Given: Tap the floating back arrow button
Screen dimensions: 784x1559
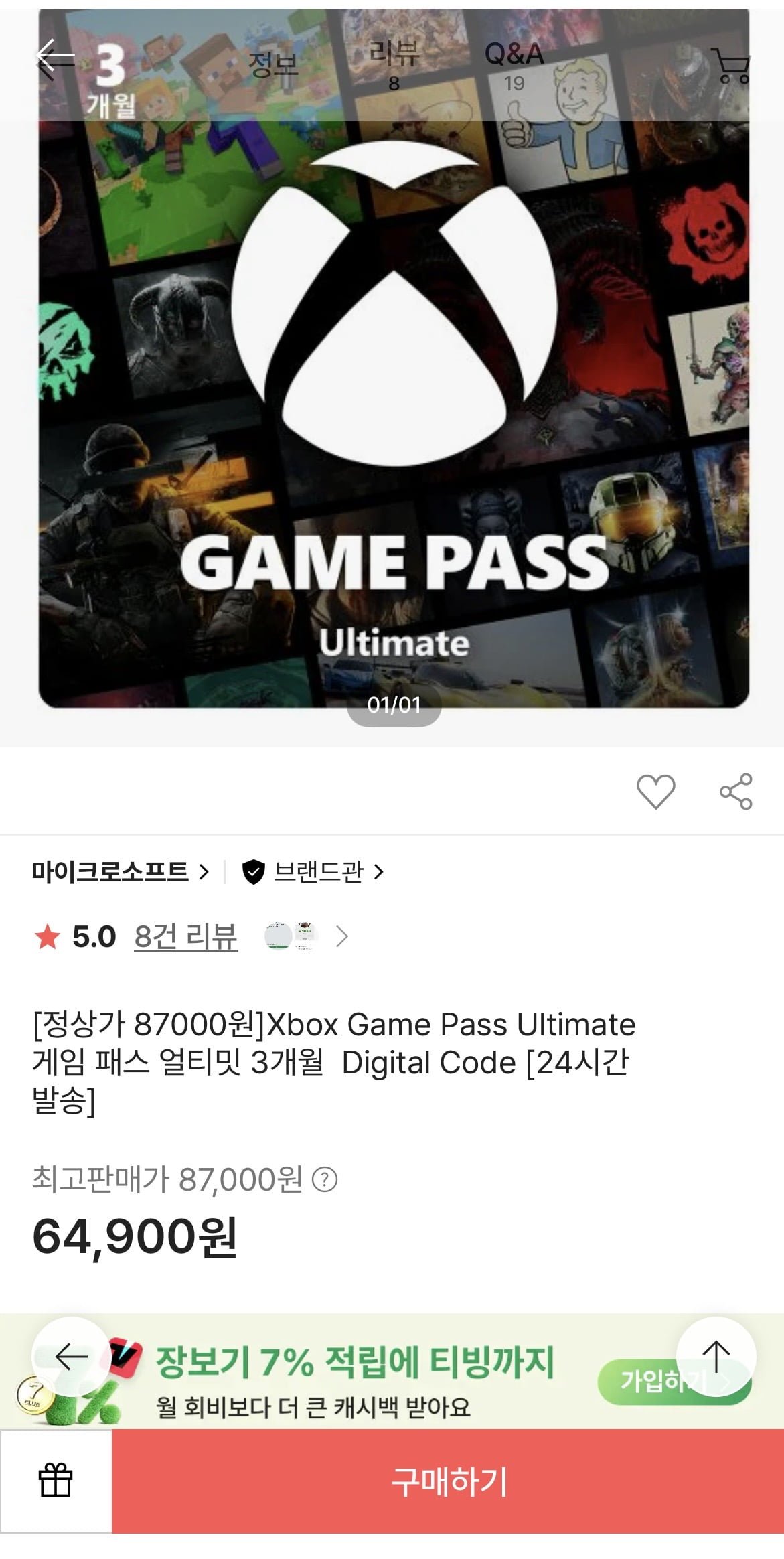Looking at the screenshot, I should [71, 1357].
